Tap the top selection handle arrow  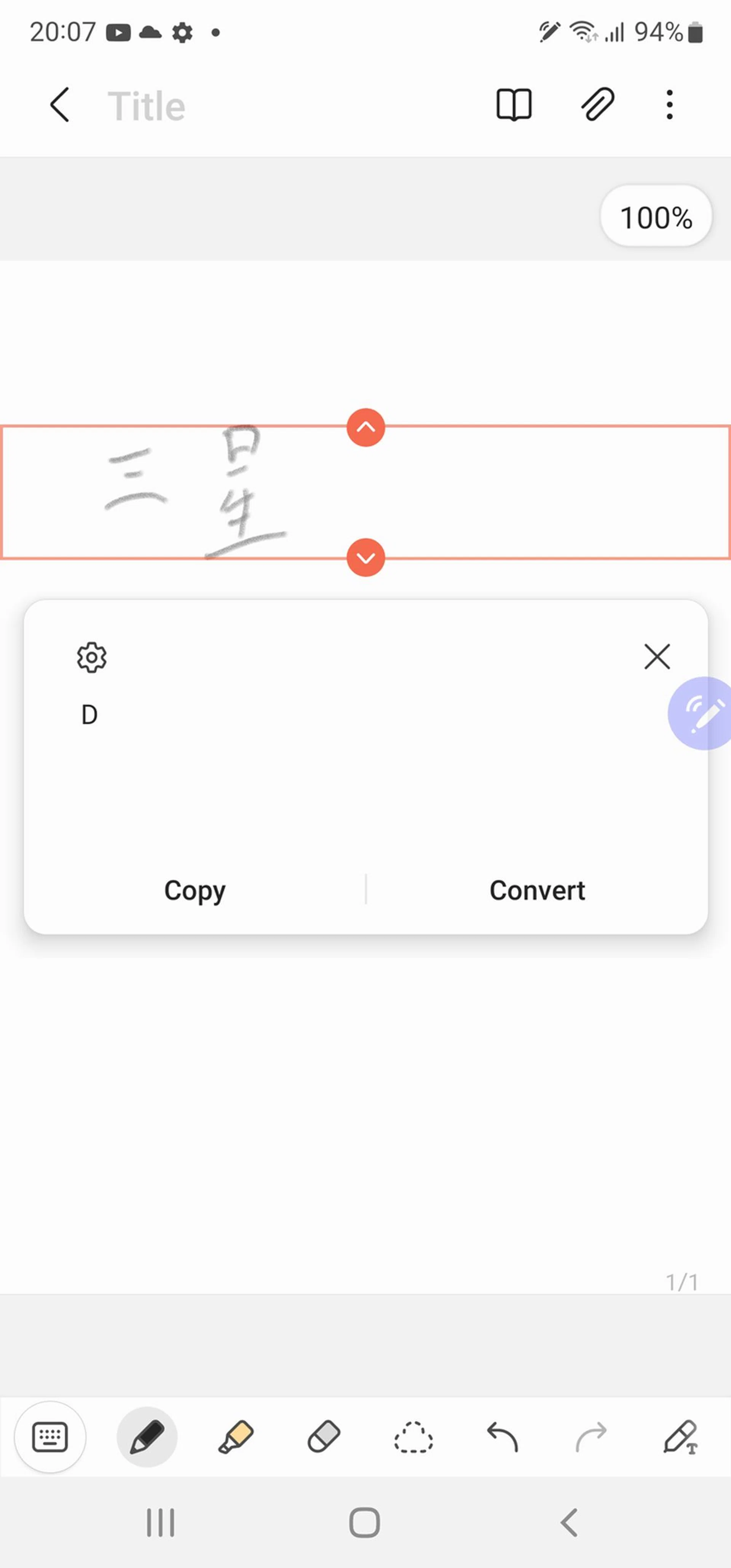tap(365, 427)
